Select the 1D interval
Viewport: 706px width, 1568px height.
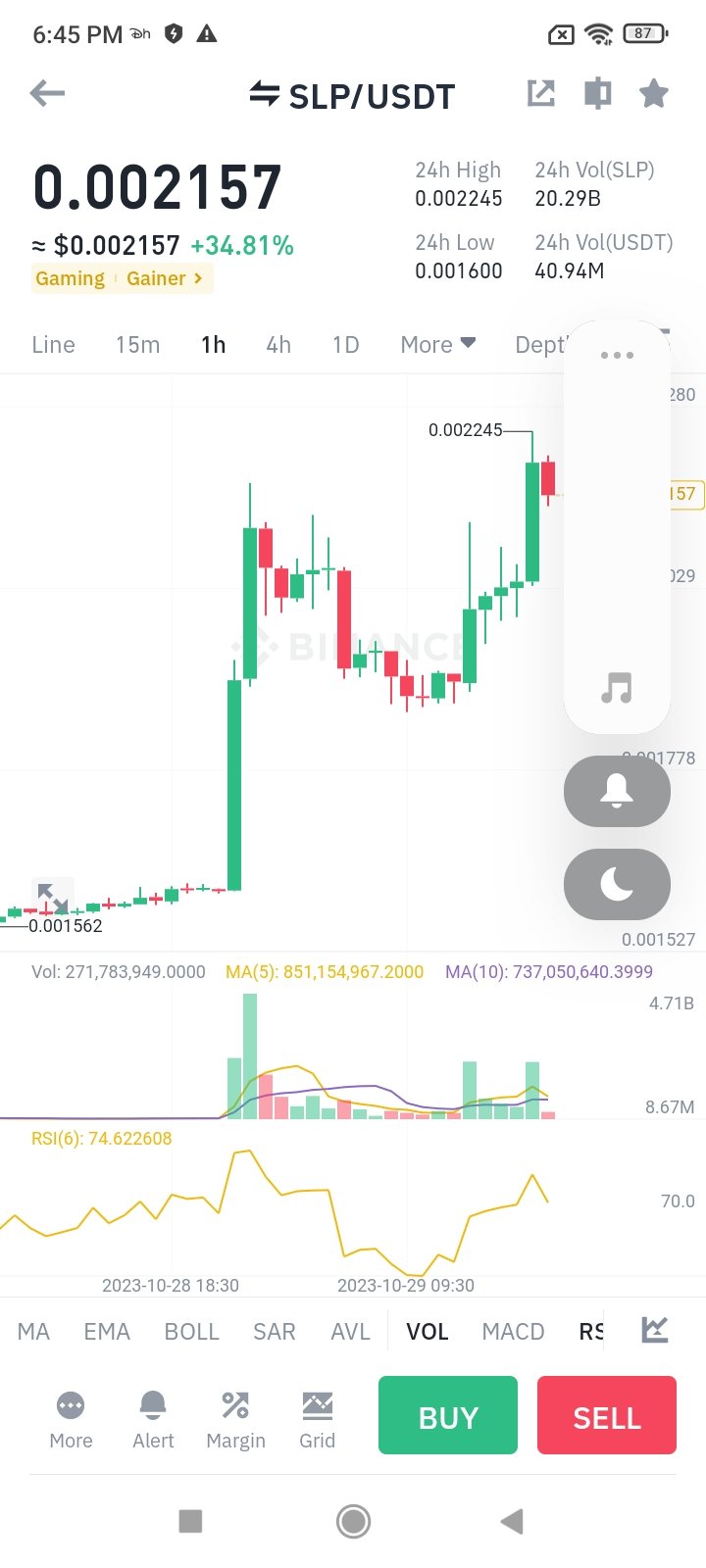(x=345, y=345)
